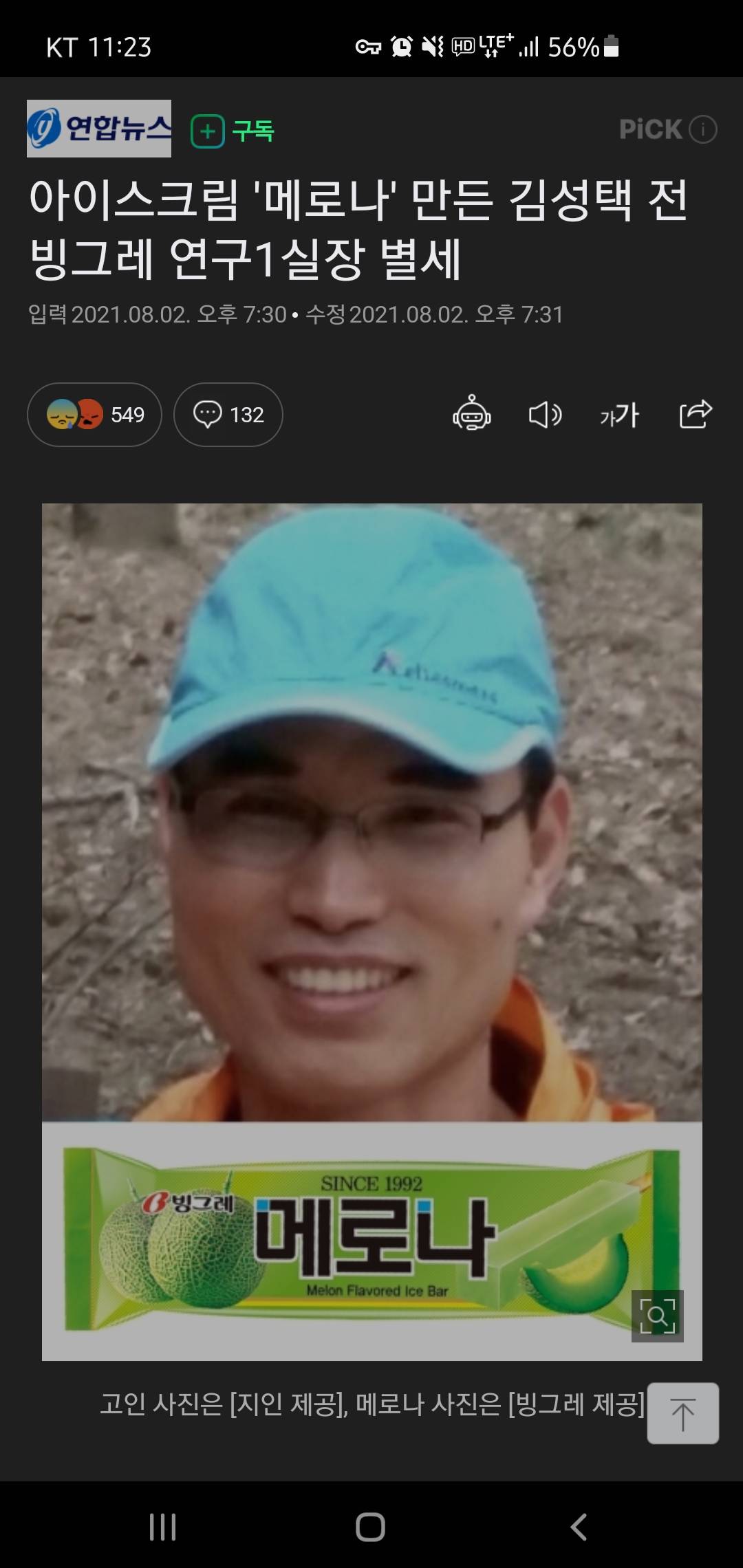Change the text size with 가가
The image size is (743, 1568).
(619, 415)
